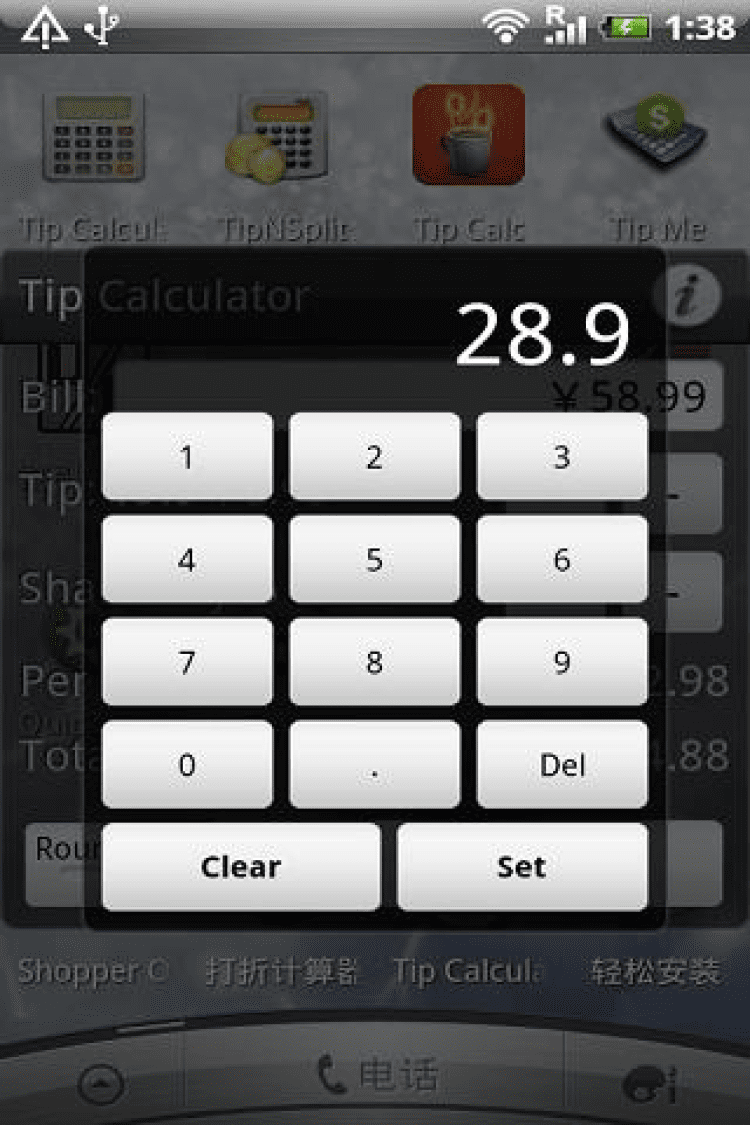Screen dimensions: 750x1125
Task: Select digit 4 on the number pad
Action: pyautogui.click(x=187, y=560)
